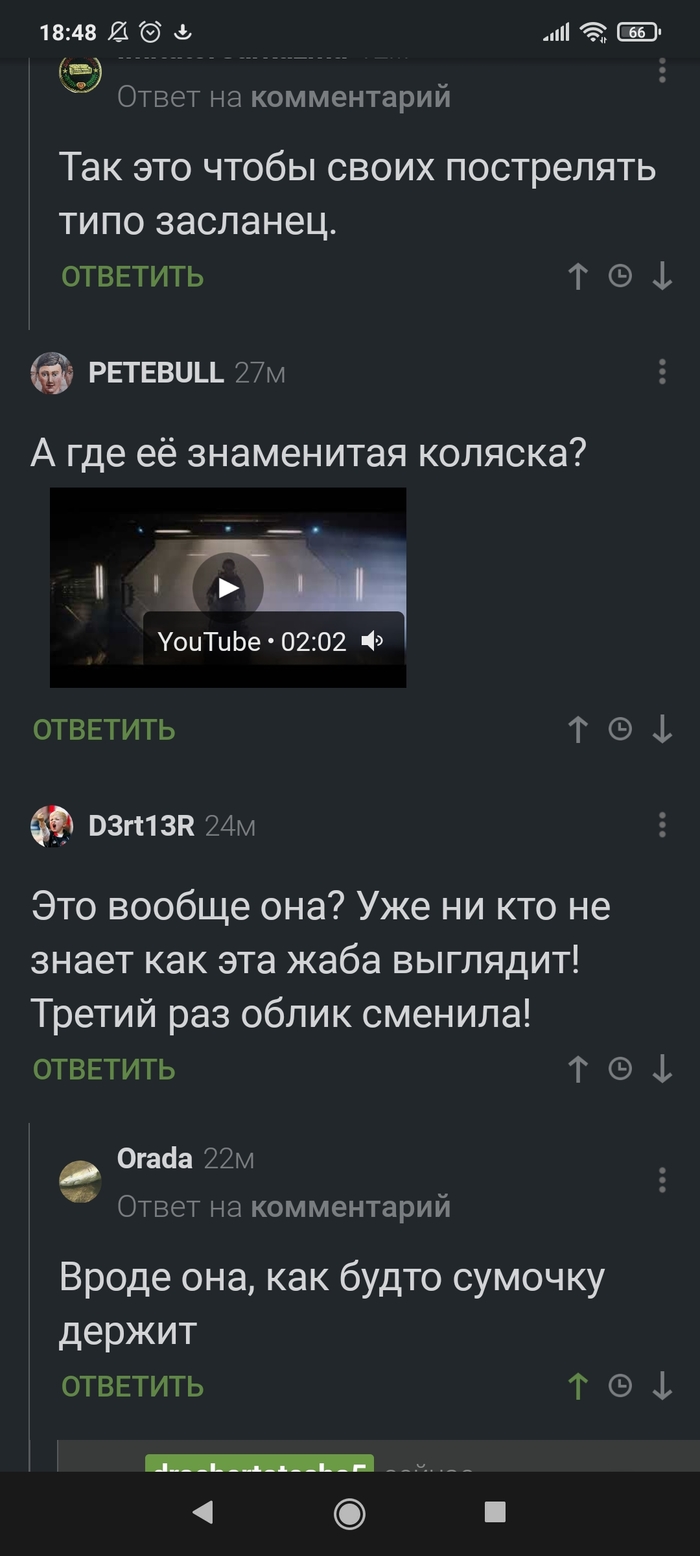Open overflow menu on PETEBULL's comment
Screen dimensions: 700x1556
tap(662, 372)
